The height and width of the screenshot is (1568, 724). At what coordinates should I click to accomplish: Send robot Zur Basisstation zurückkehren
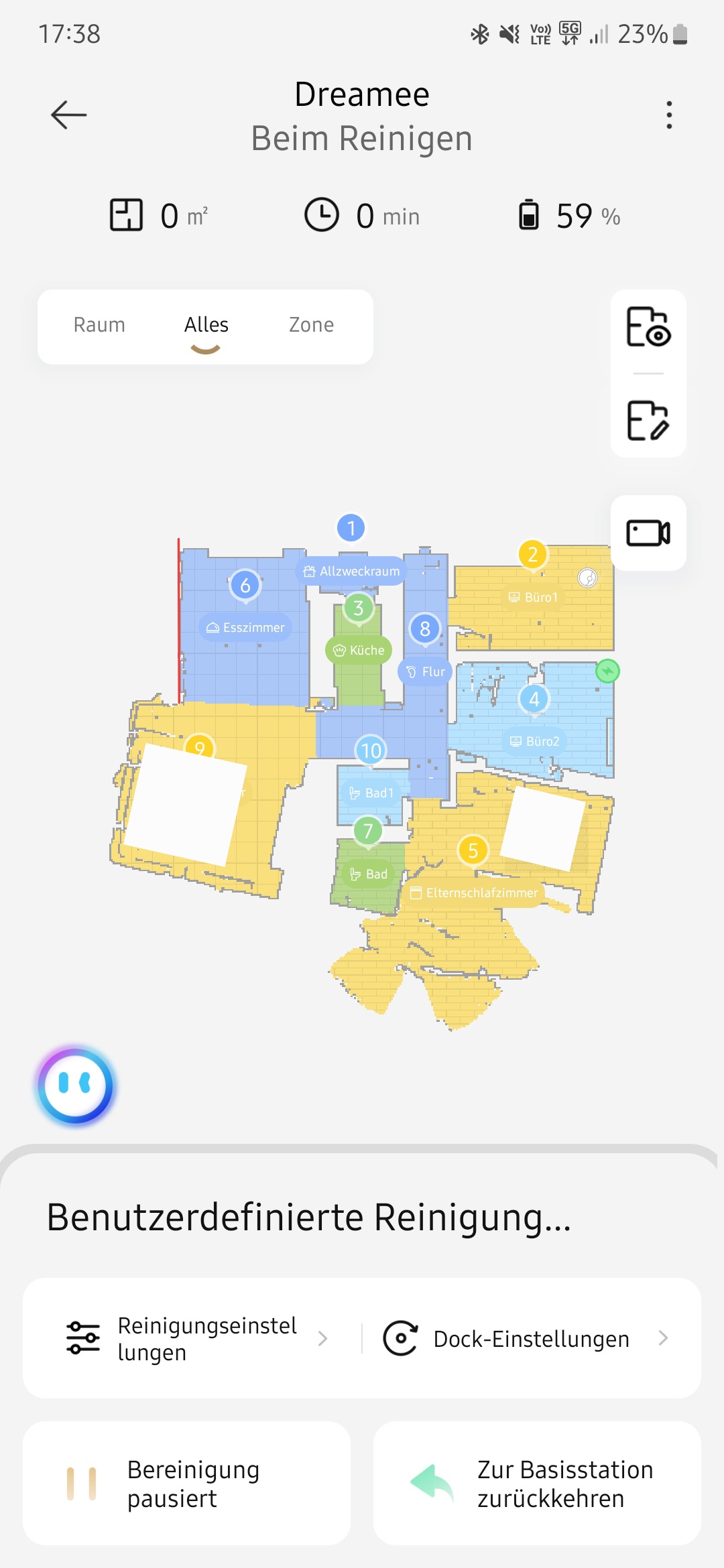(536, 1484)
